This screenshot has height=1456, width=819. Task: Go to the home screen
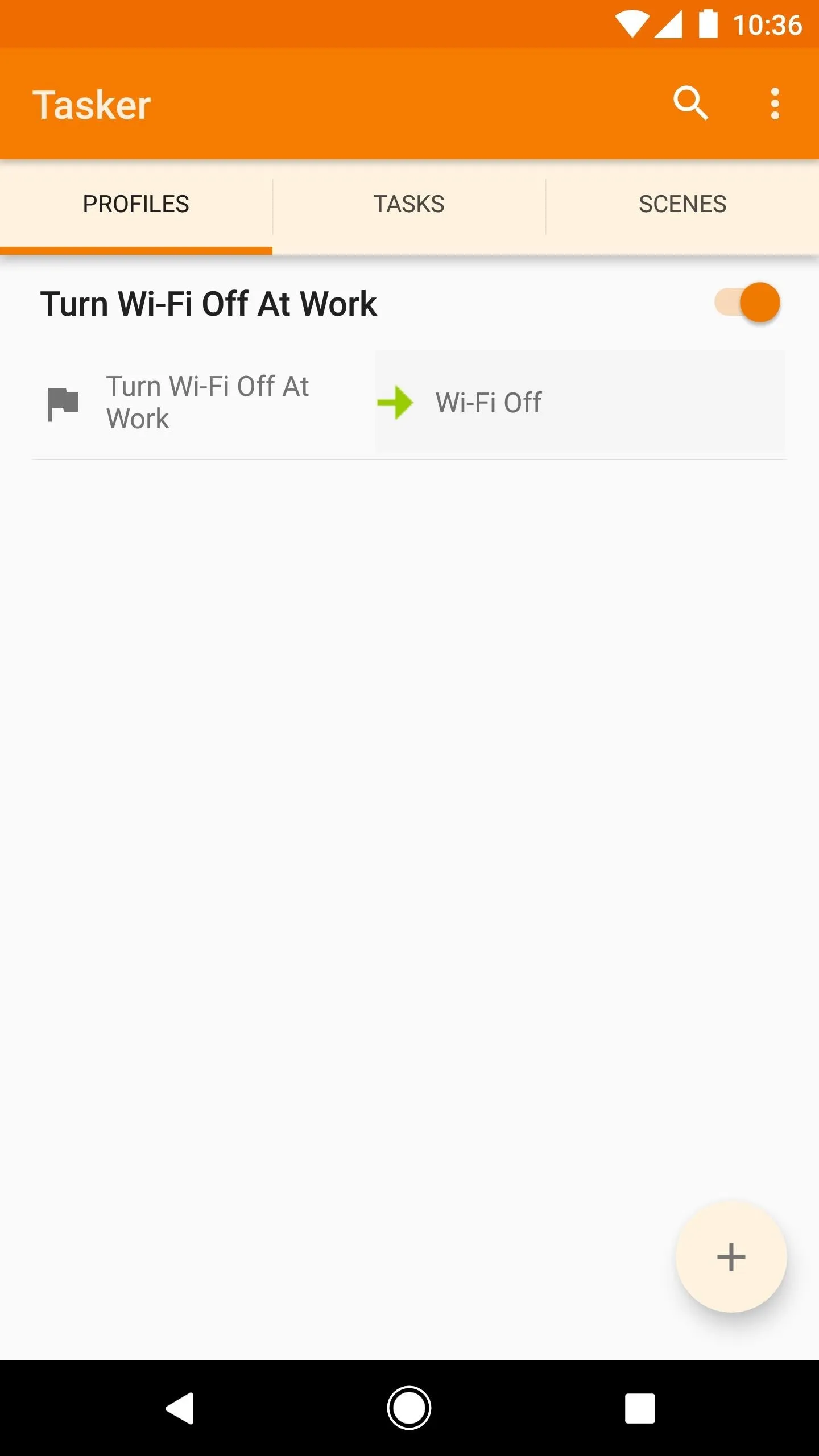(x=409, y=1408)
